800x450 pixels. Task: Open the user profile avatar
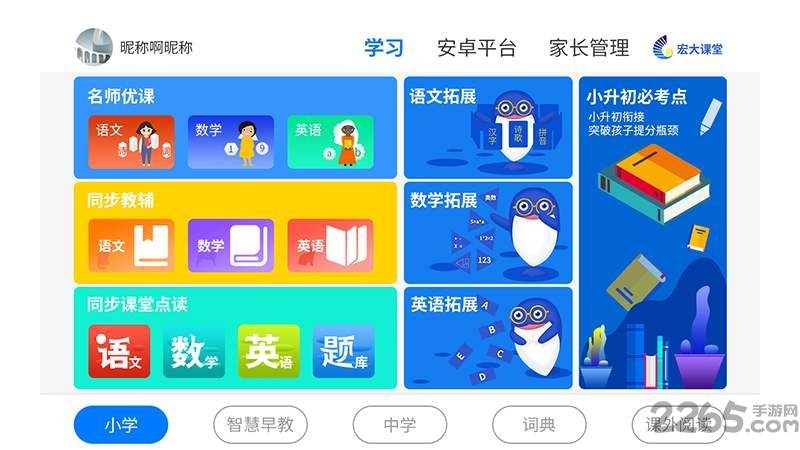(94, 47)
